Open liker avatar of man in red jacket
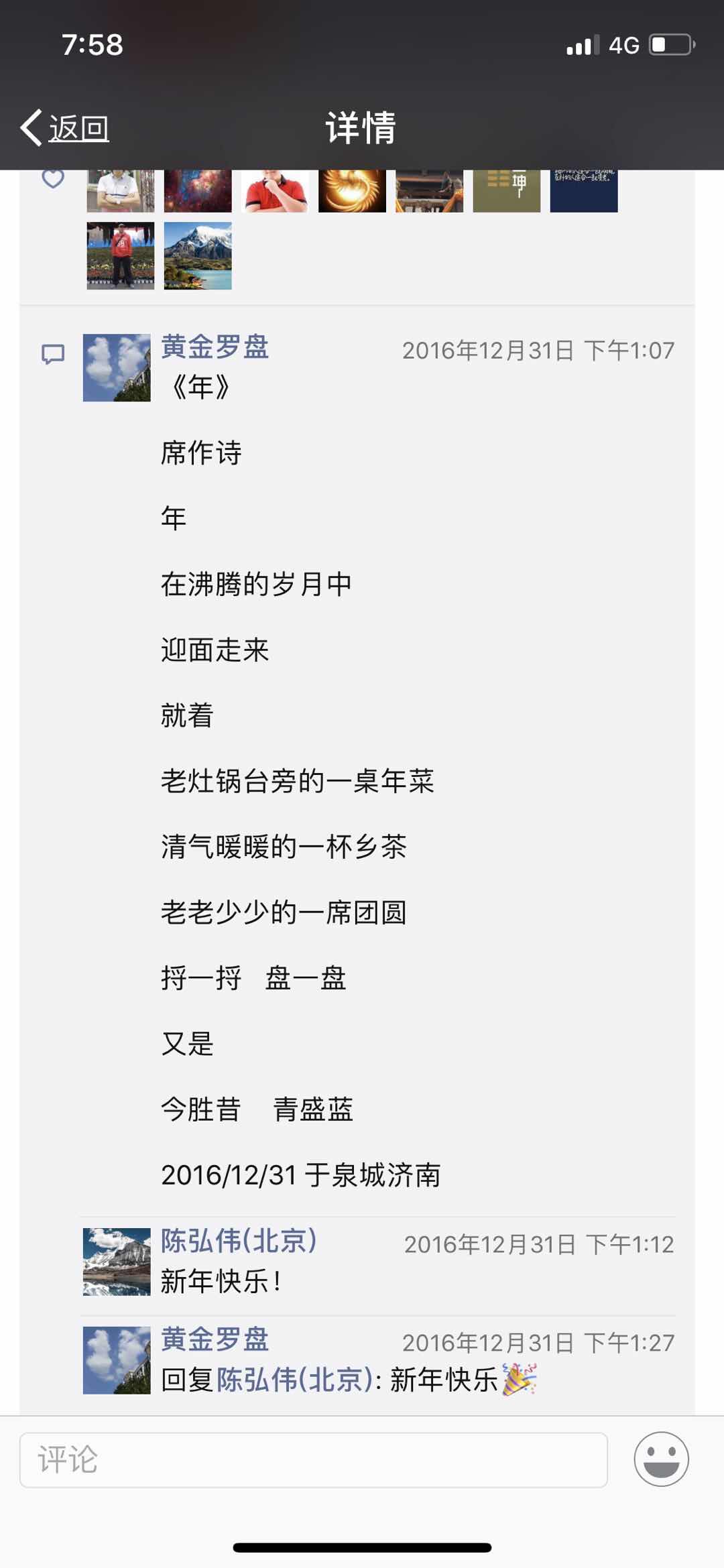The width and height of the screenshot is (724, 1568). [121, 255]
